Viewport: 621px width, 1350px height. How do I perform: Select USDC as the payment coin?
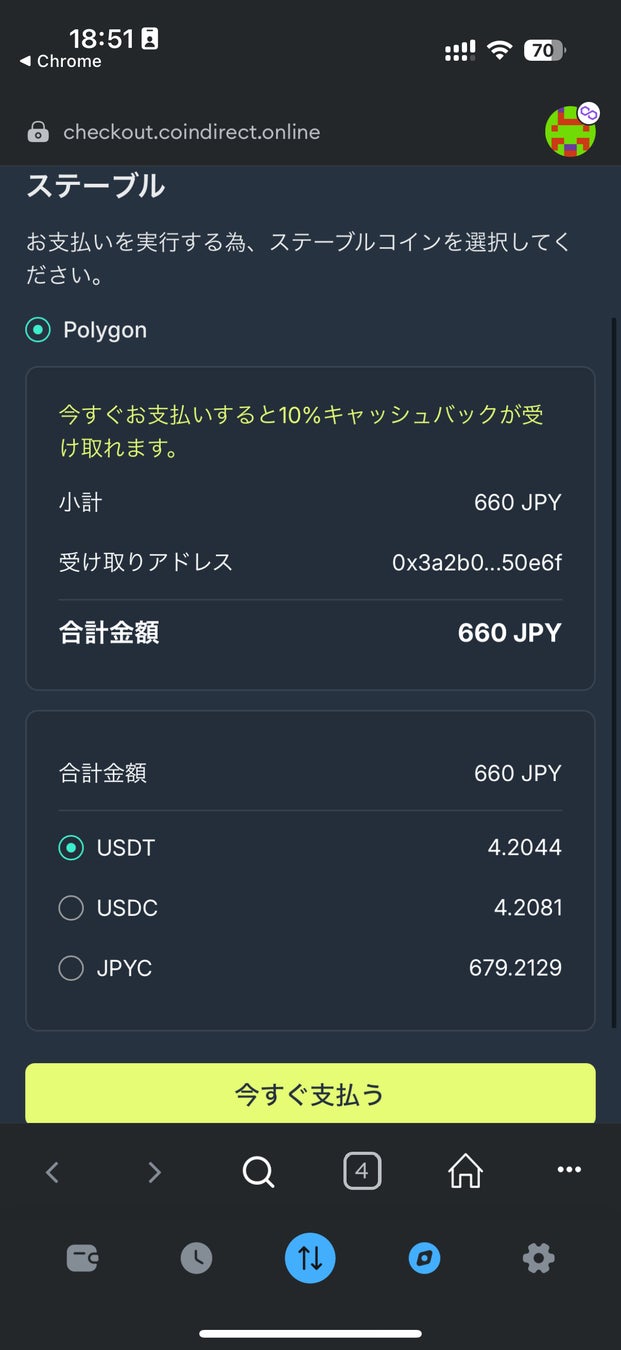71,908
